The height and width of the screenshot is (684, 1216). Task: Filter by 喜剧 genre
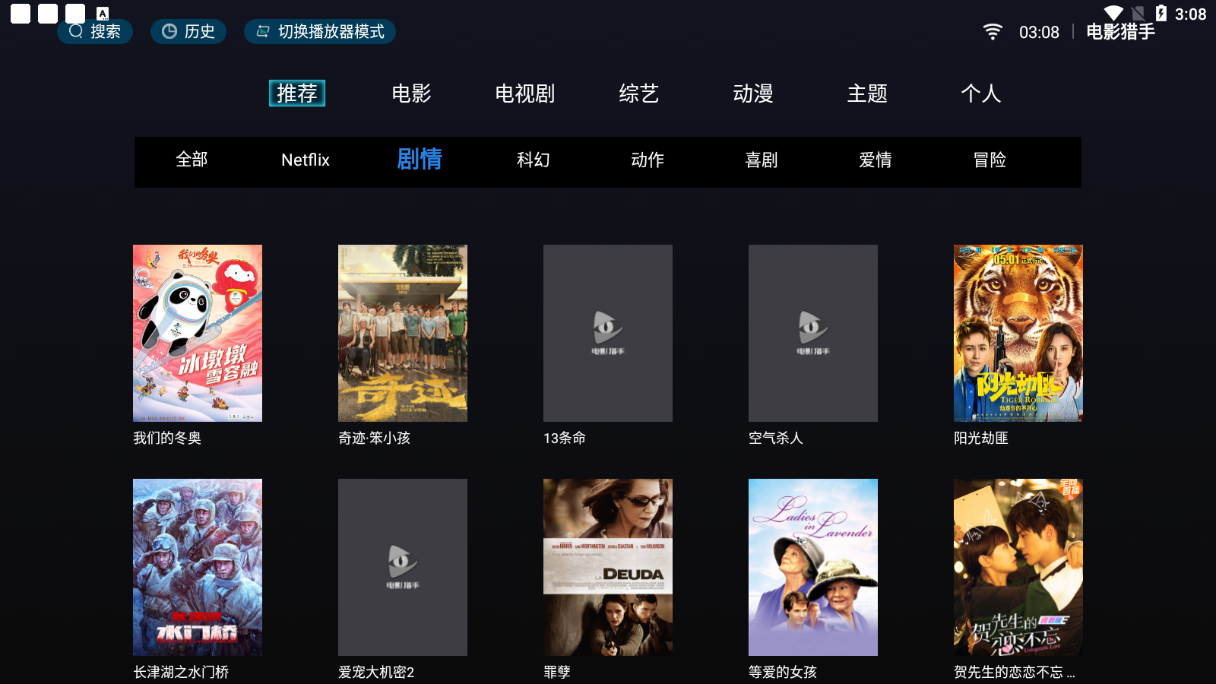pos(762,160)
